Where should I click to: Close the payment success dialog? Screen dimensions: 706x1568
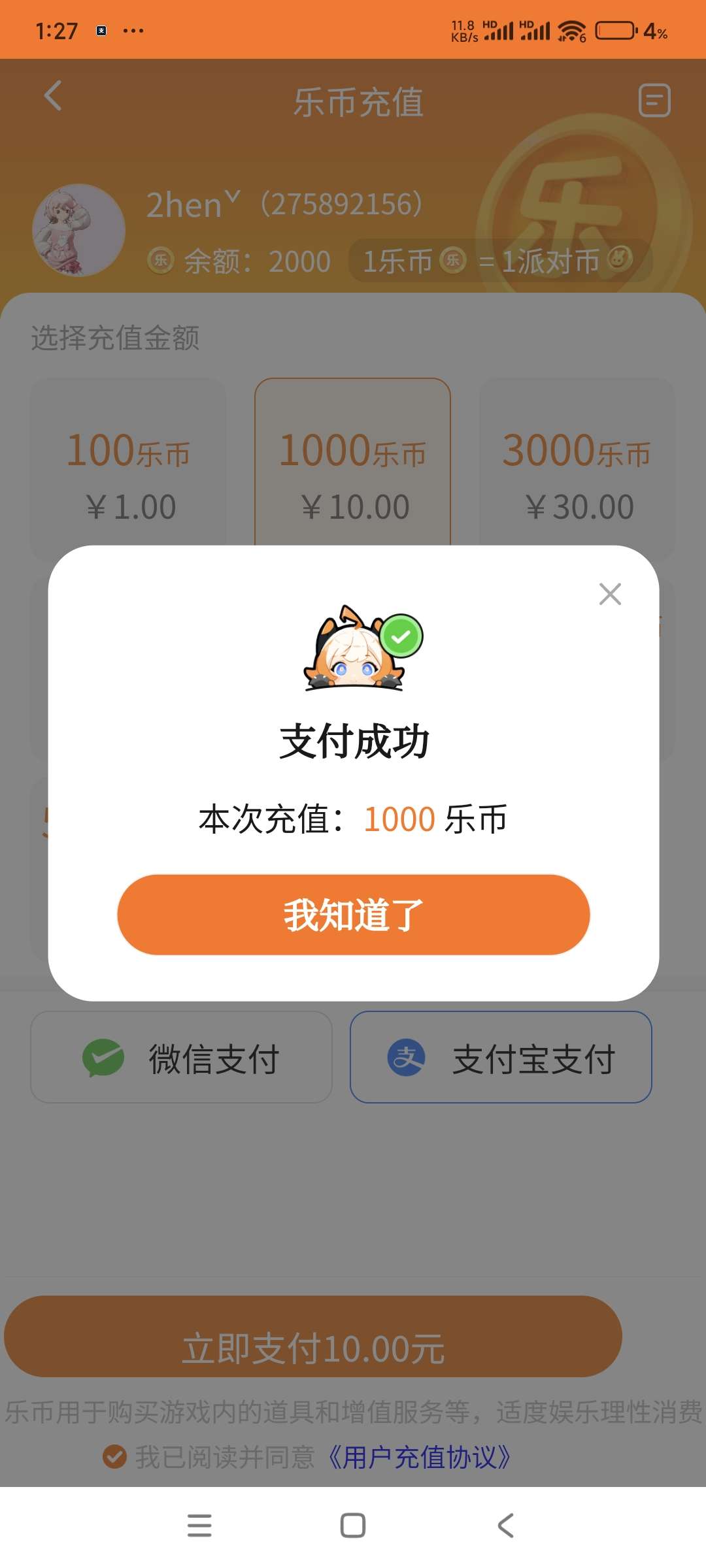click(x=610, y=594)
